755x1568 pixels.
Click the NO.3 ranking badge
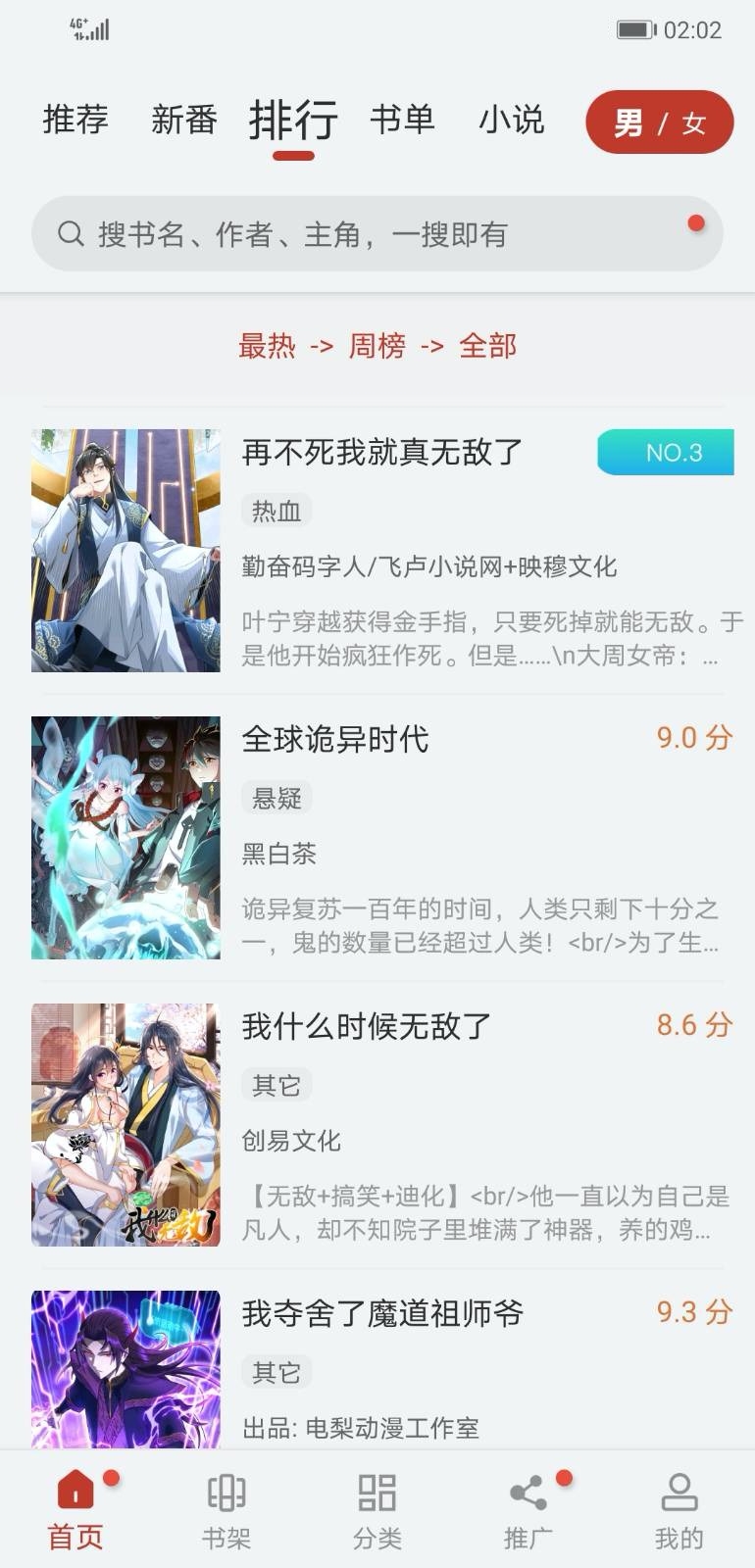(x=665, y=452)
